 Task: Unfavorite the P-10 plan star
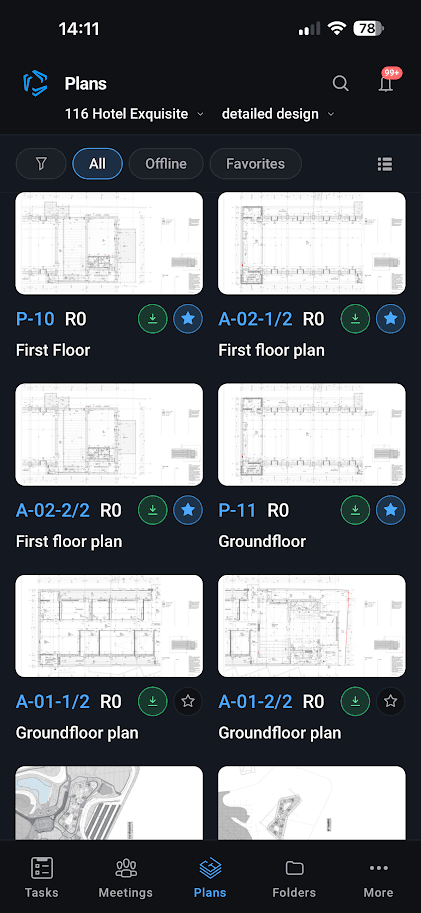pos(187,319)
